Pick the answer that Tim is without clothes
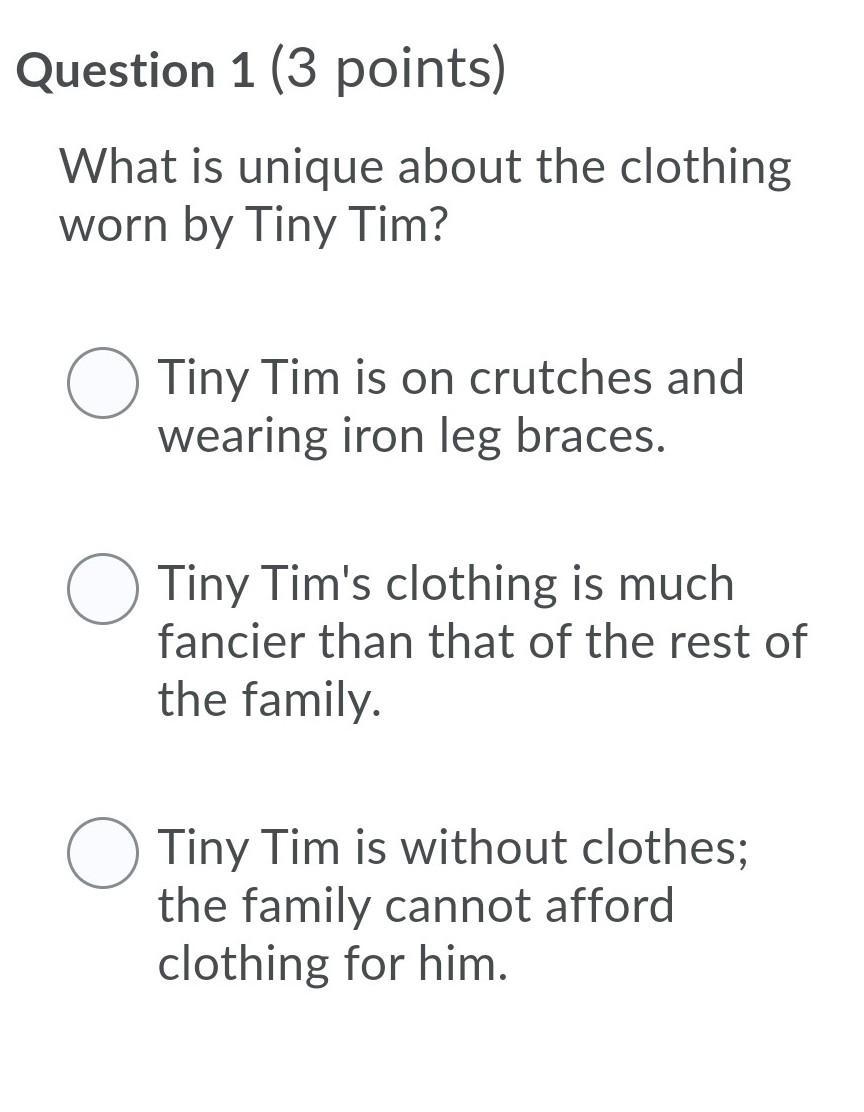This screenshot has height=1112, width=864. (103, 853)
